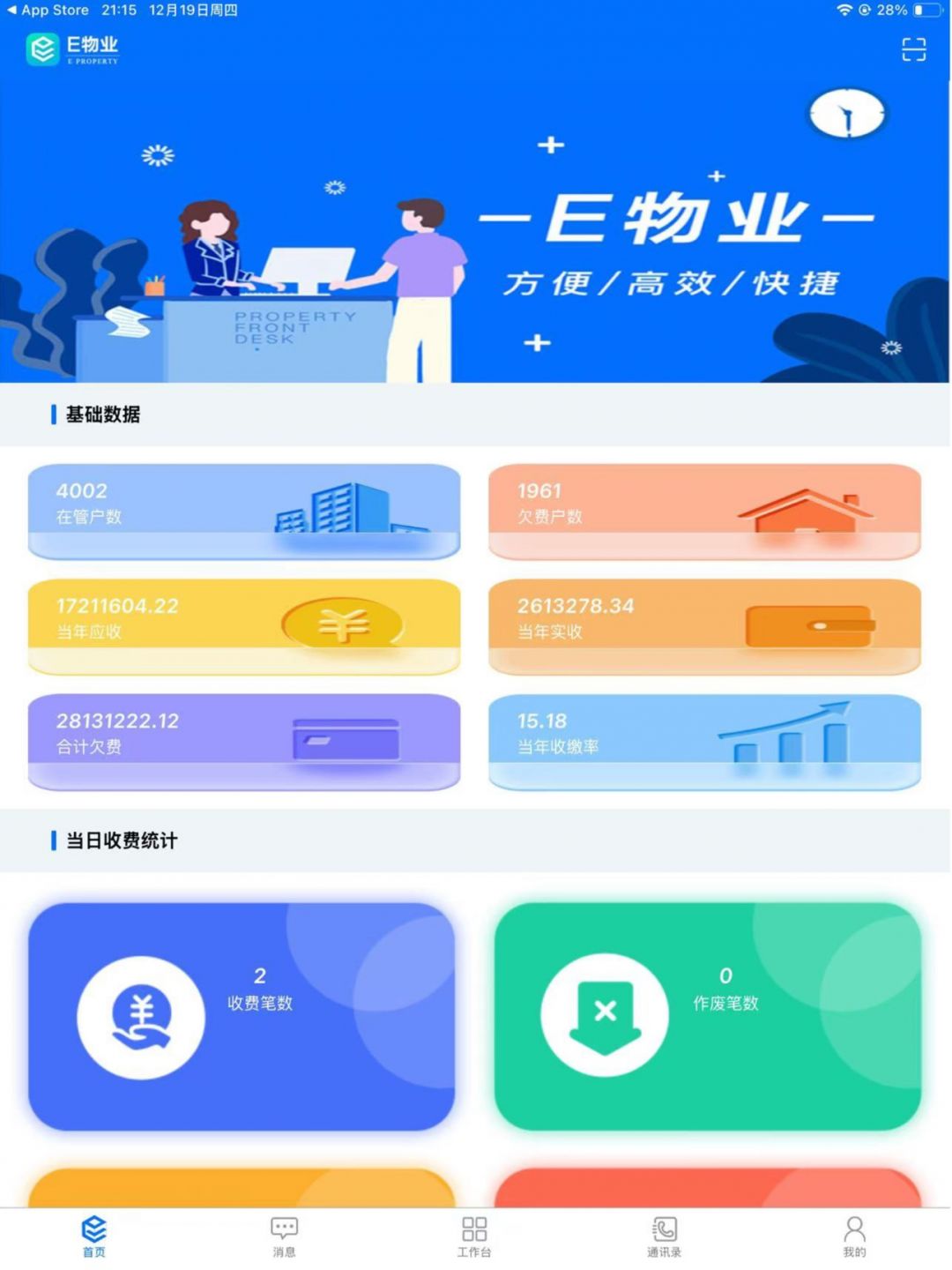
Task: Open the 在管户数 card
Action: 244,512
